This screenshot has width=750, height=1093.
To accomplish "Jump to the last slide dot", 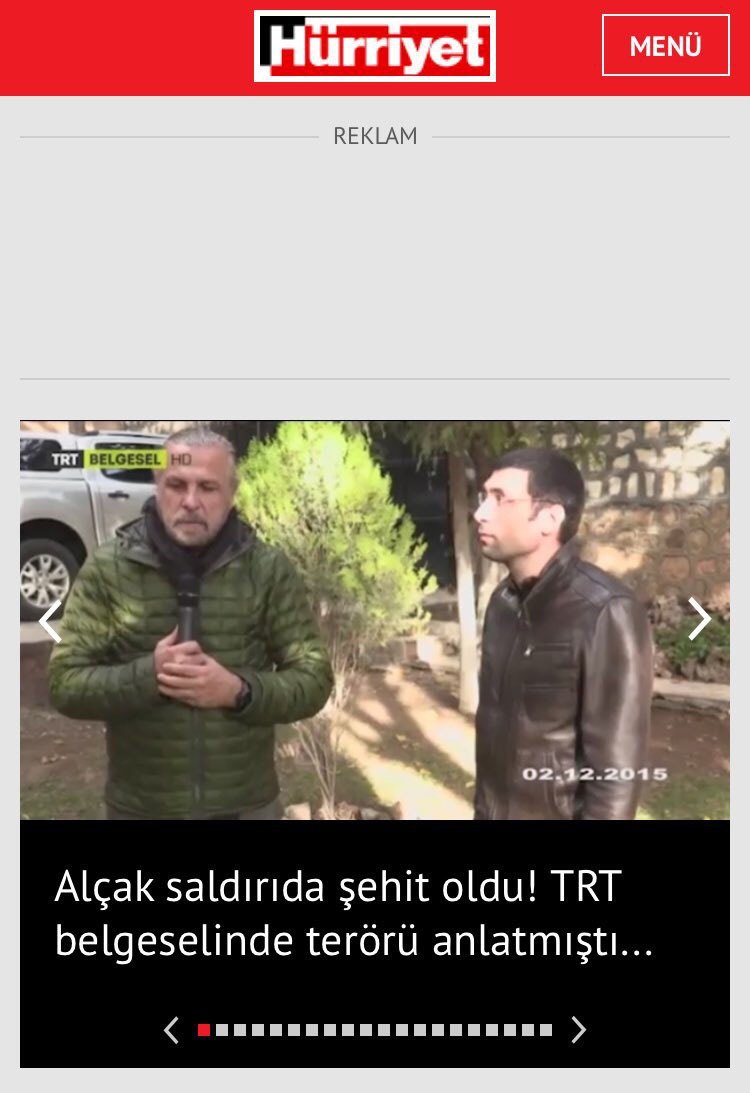I will click(x=546, y=1030).
